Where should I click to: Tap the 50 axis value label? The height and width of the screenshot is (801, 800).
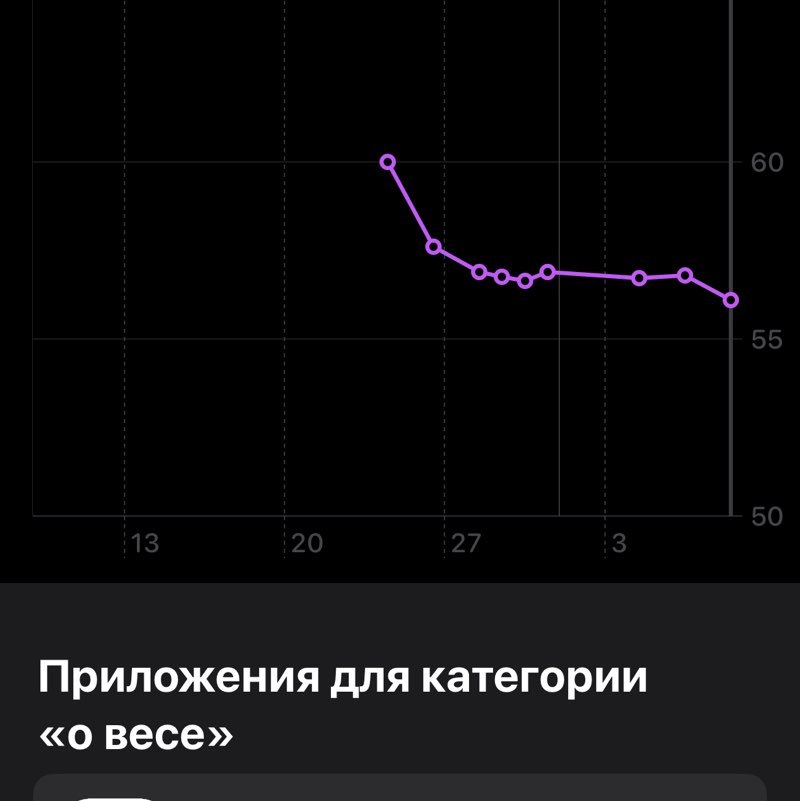(766, 516)
